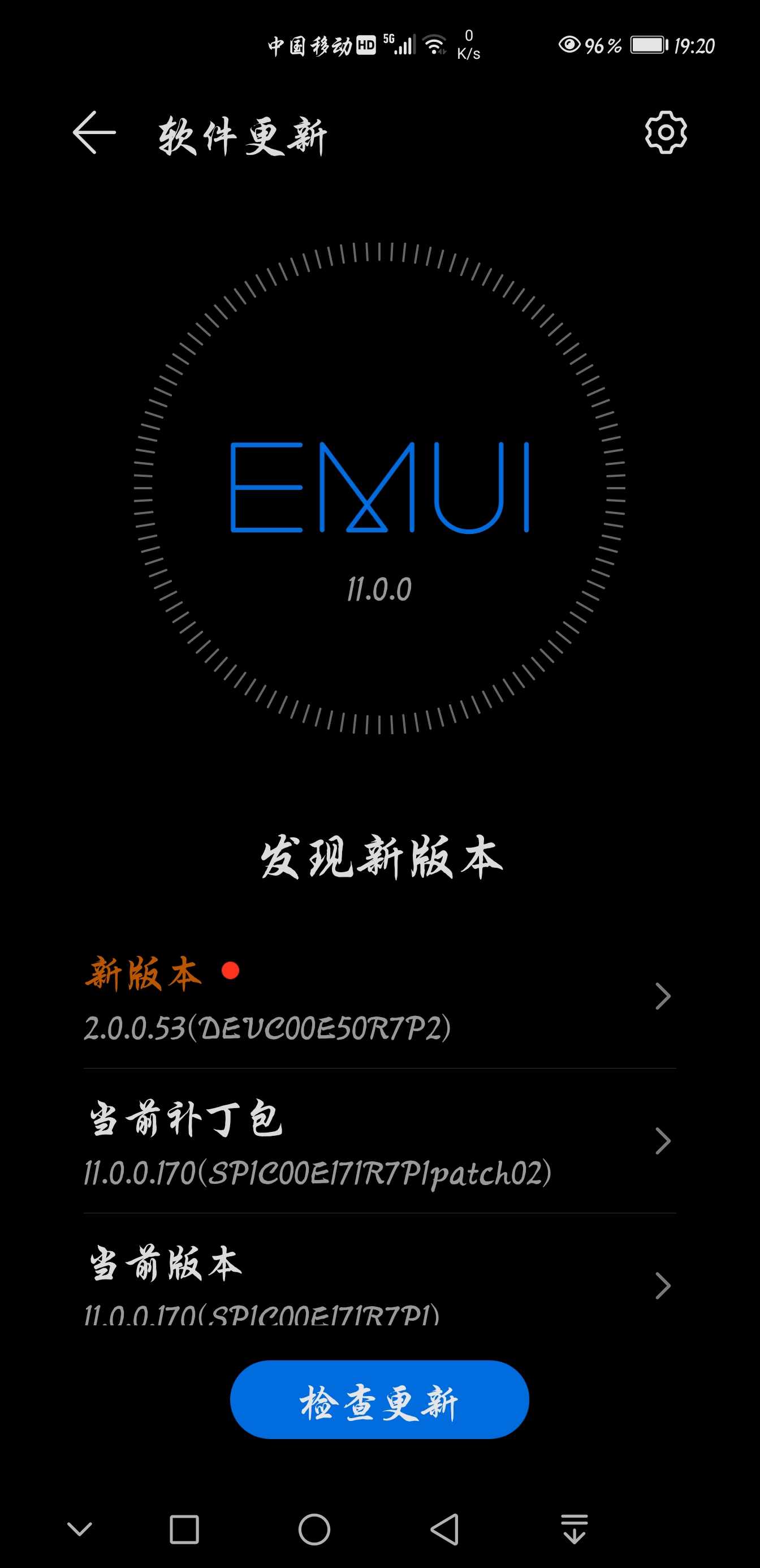
Task: Tap the system back triangle button
Action: [445, 1529]
